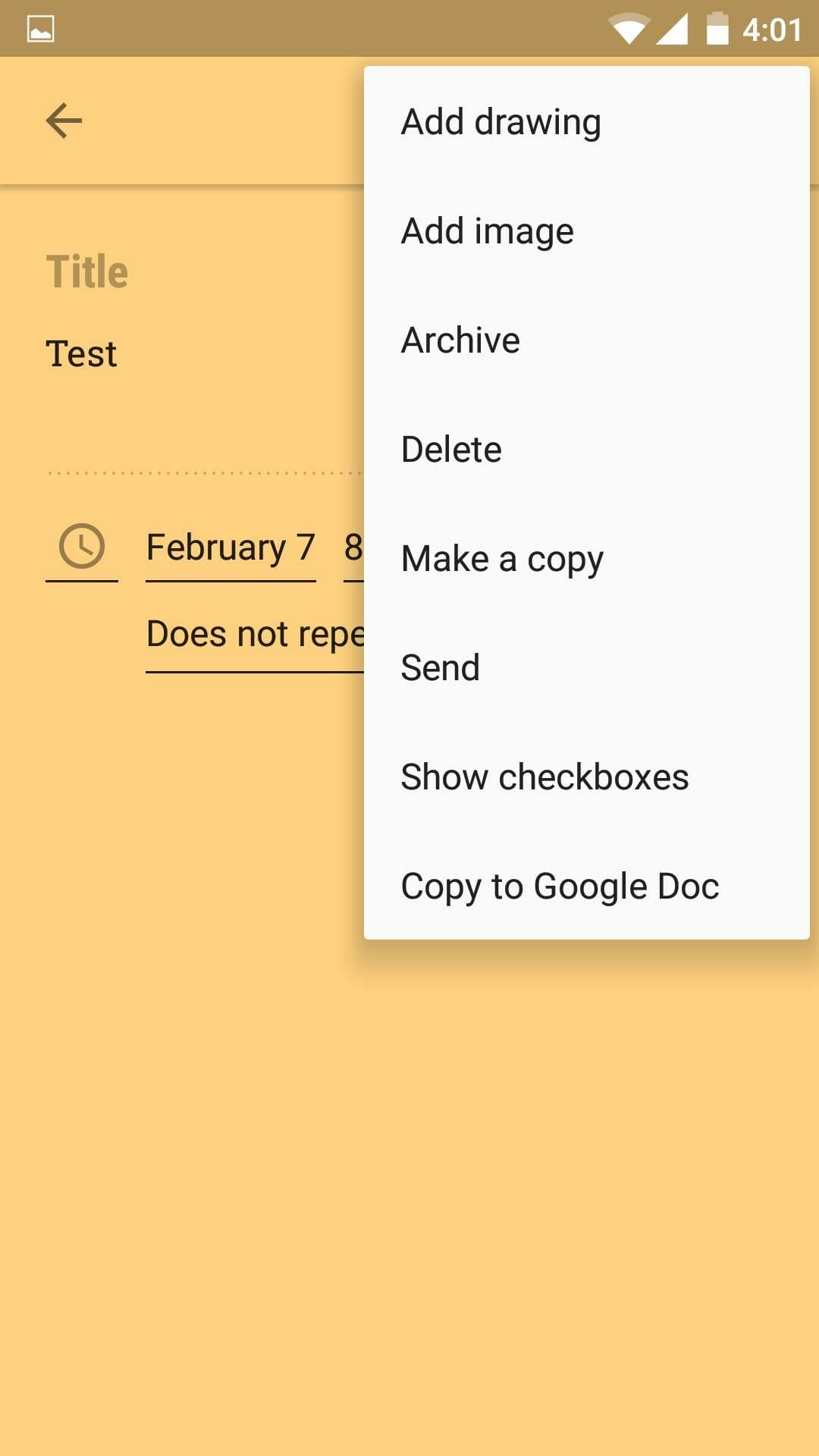Select the note text reading Test
This screenshot has width=819, height=1456.
click(x=81, y=353)
